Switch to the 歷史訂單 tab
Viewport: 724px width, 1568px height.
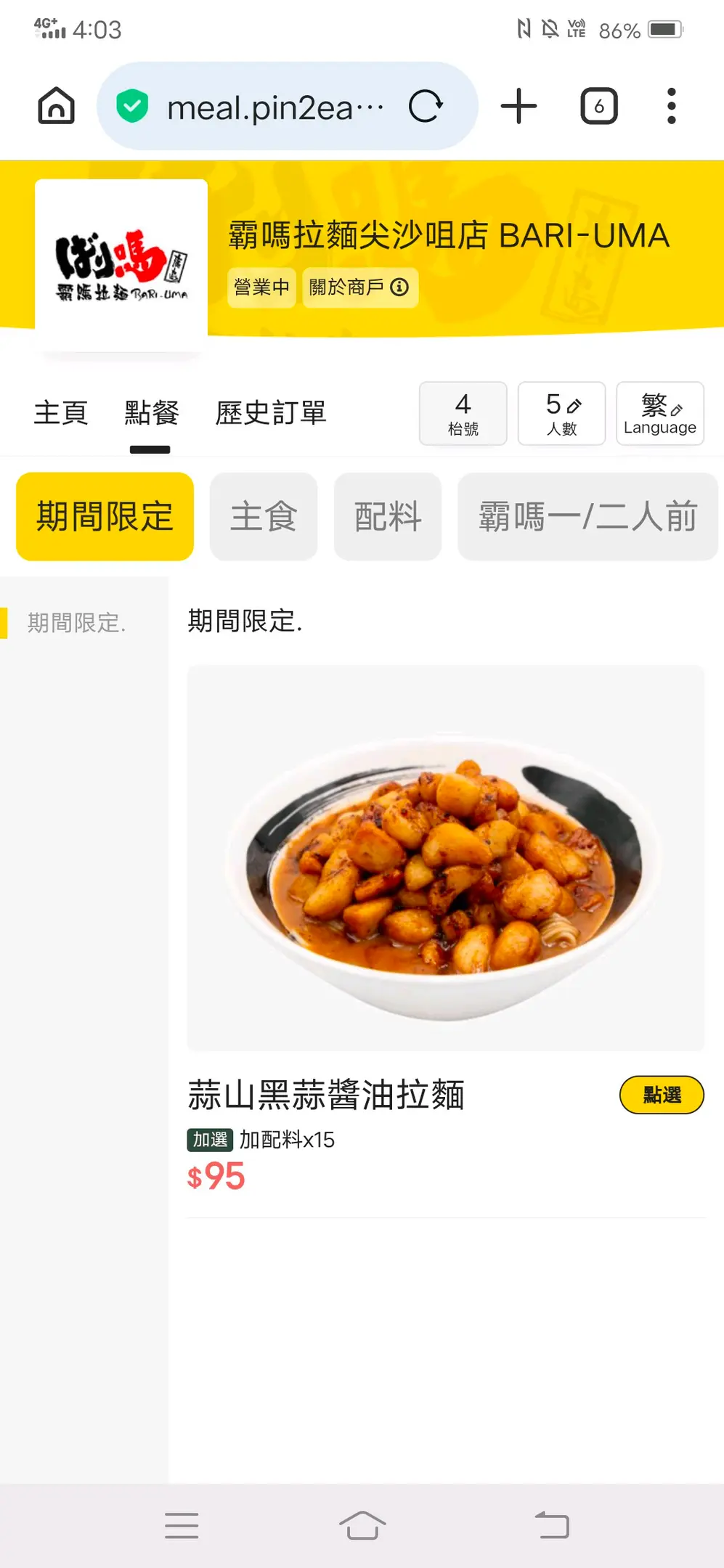click(271, 413)
